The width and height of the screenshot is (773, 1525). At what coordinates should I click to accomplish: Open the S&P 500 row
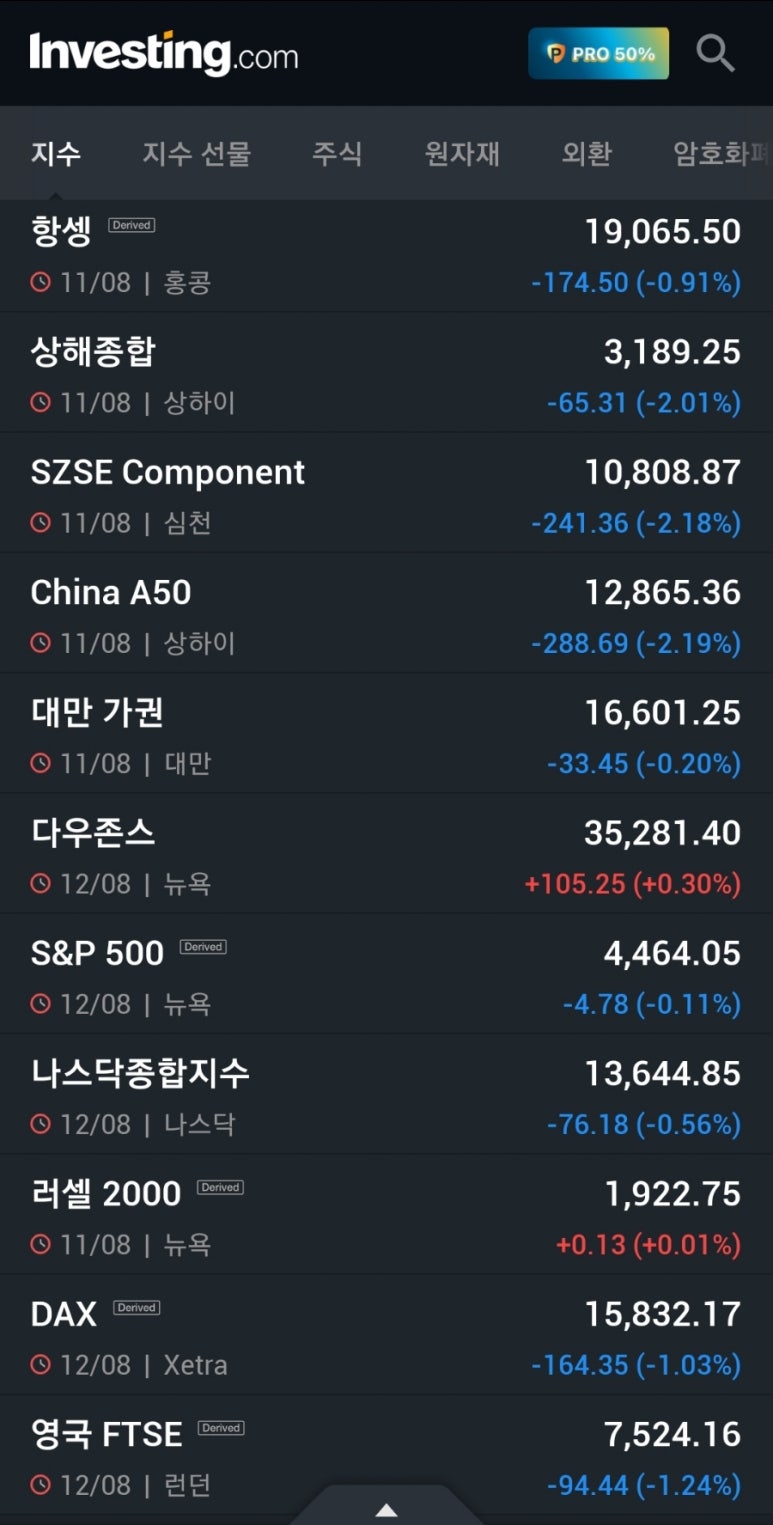[x=386, y=974]
